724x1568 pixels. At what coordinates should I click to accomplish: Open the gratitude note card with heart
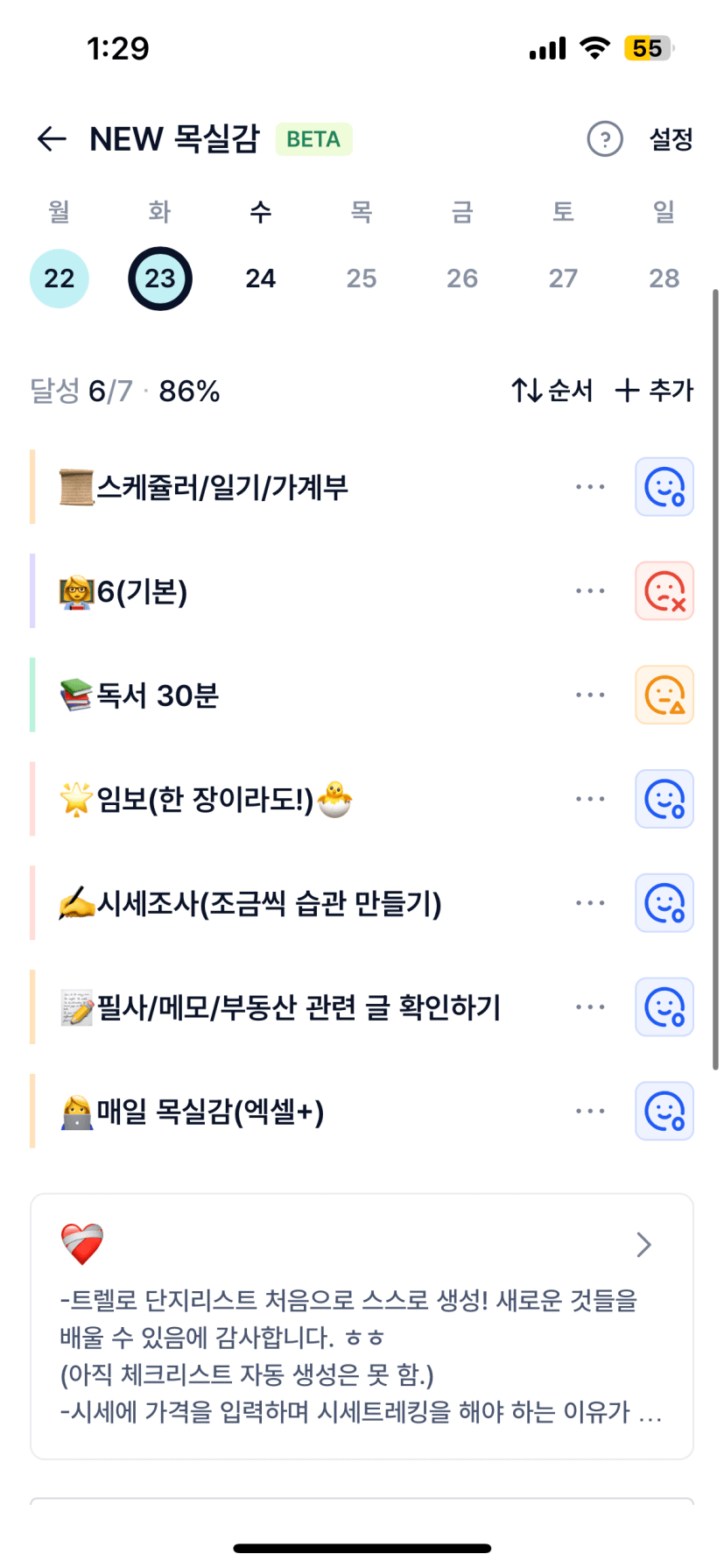pyautogui.click(x=362, y=1326)
